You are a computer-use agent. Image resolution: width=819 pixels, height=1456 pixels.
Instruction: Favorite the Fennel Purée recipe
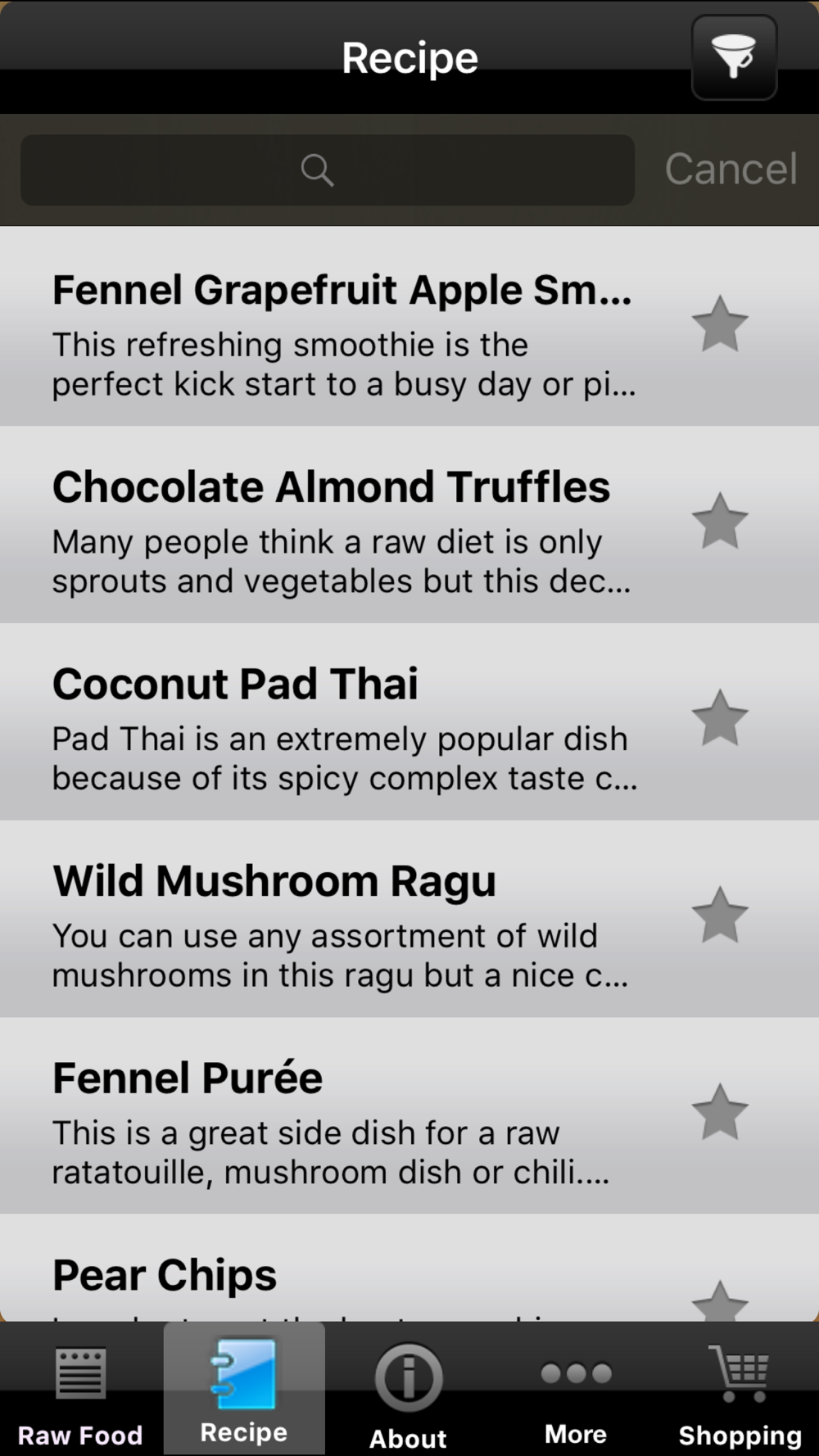(x=720, y=1112)
